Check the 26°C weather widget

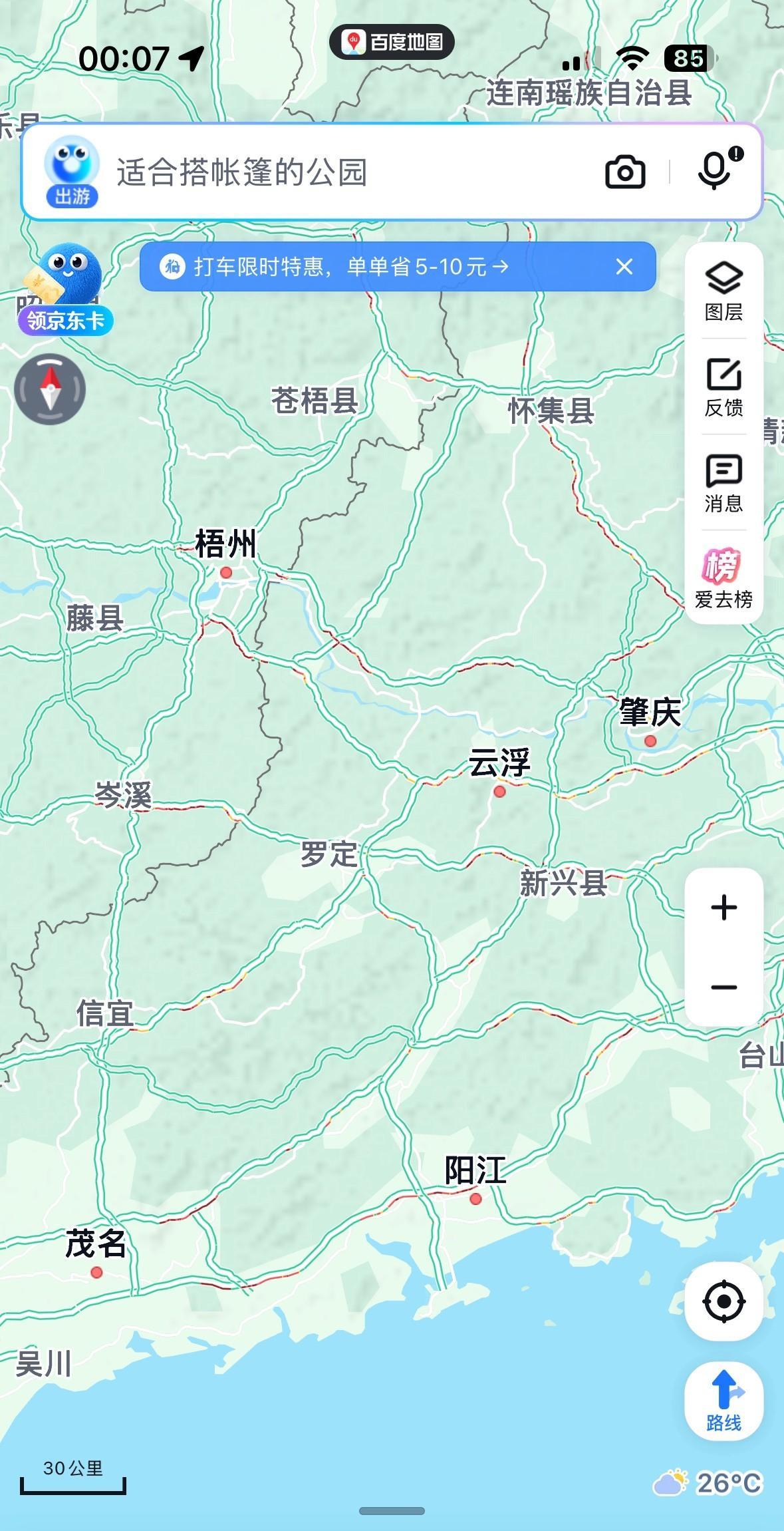(x=708, y=1482)
